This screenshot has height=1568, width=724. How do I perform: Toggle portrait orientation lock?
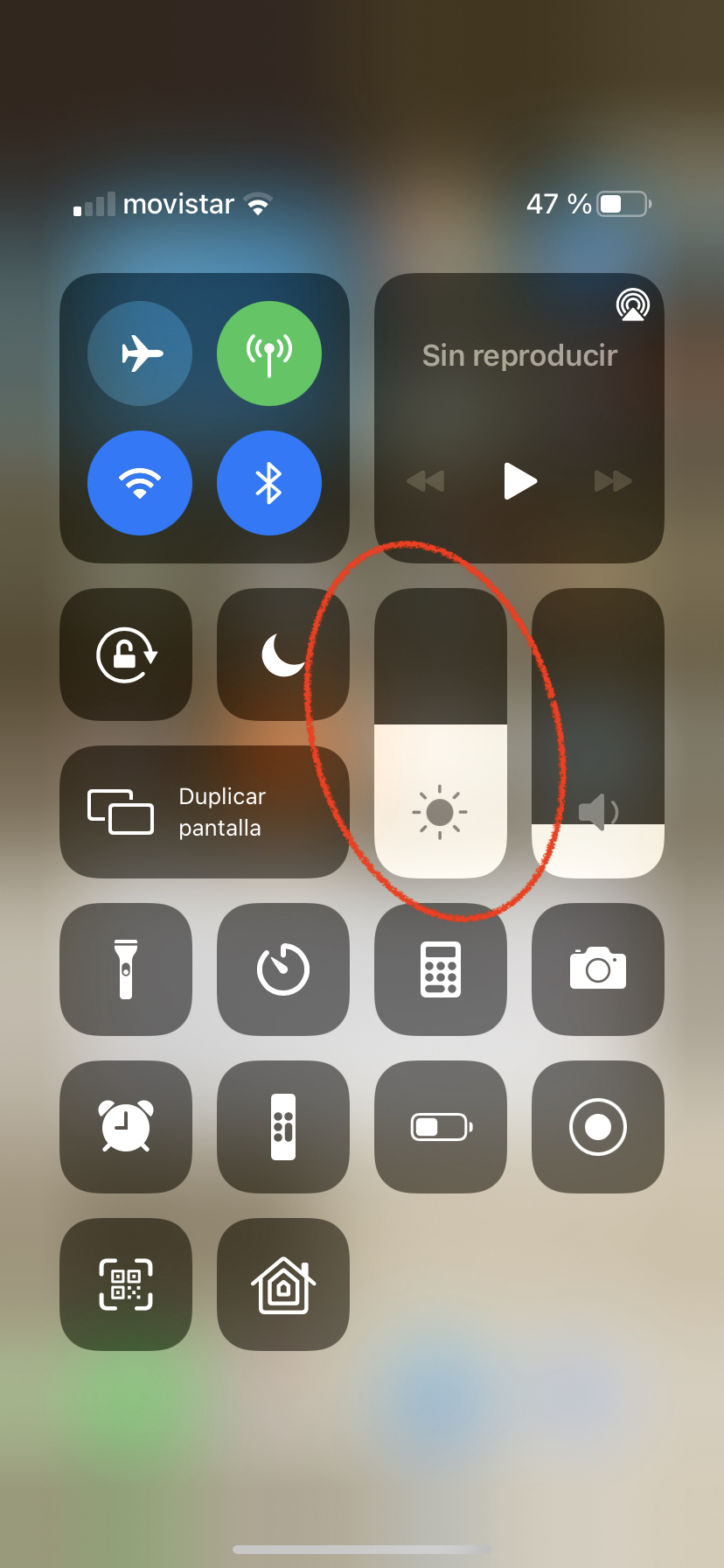coord(126,654)
